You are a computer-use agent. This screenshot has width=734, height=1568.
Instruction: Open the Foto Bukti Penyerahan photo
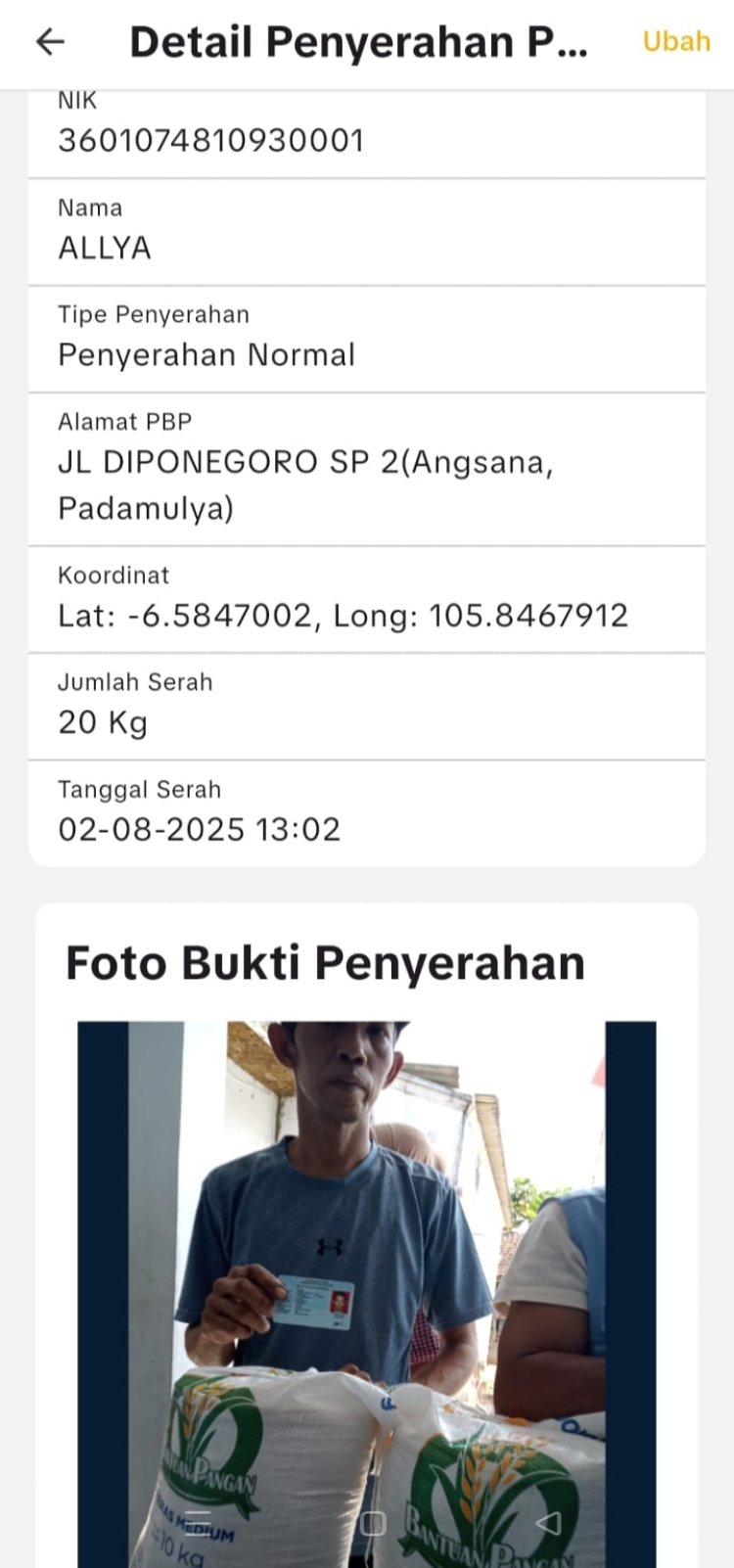(367, 1272)
